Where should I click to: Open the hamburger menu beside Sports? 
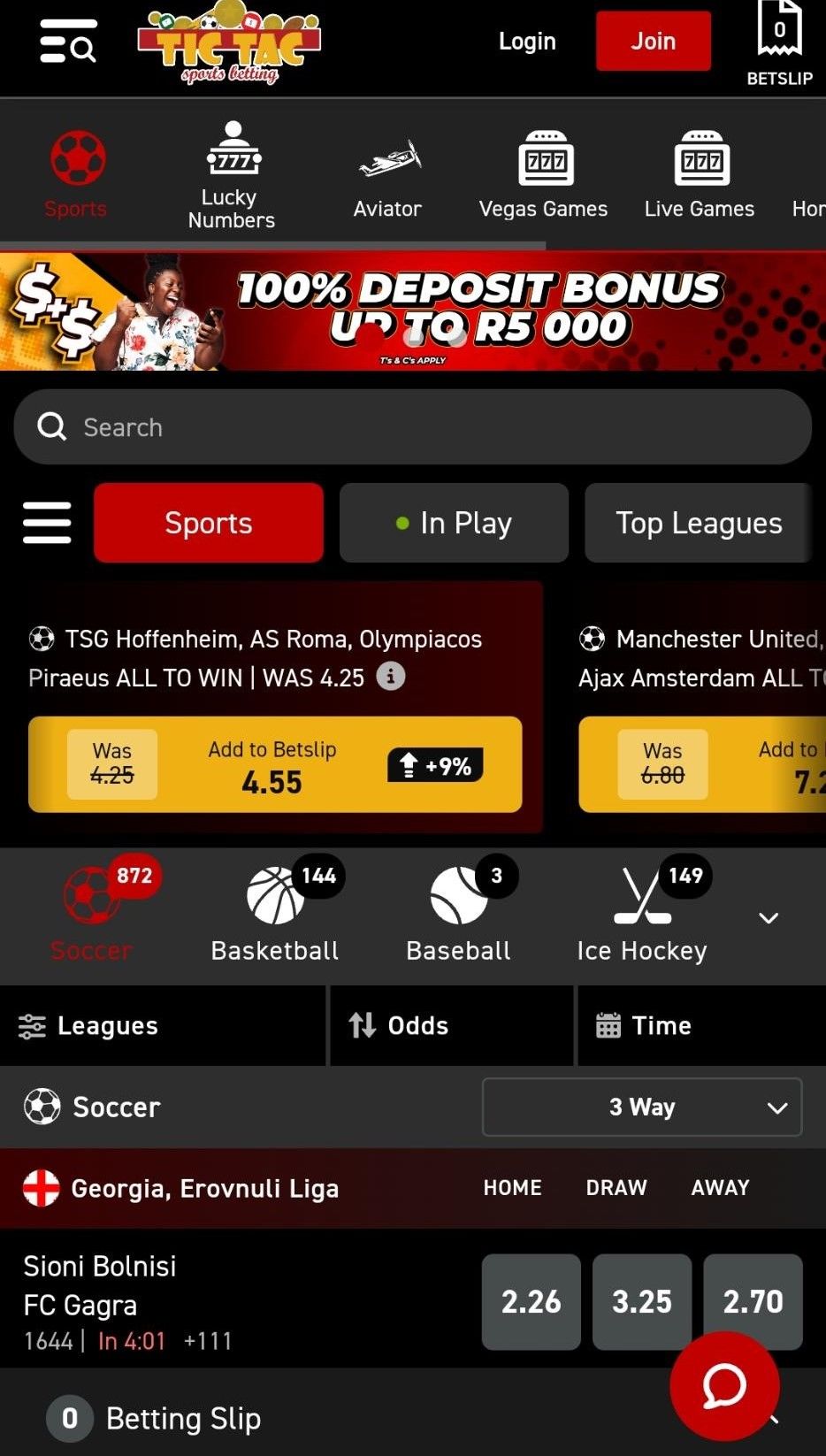tap(47, 523)
